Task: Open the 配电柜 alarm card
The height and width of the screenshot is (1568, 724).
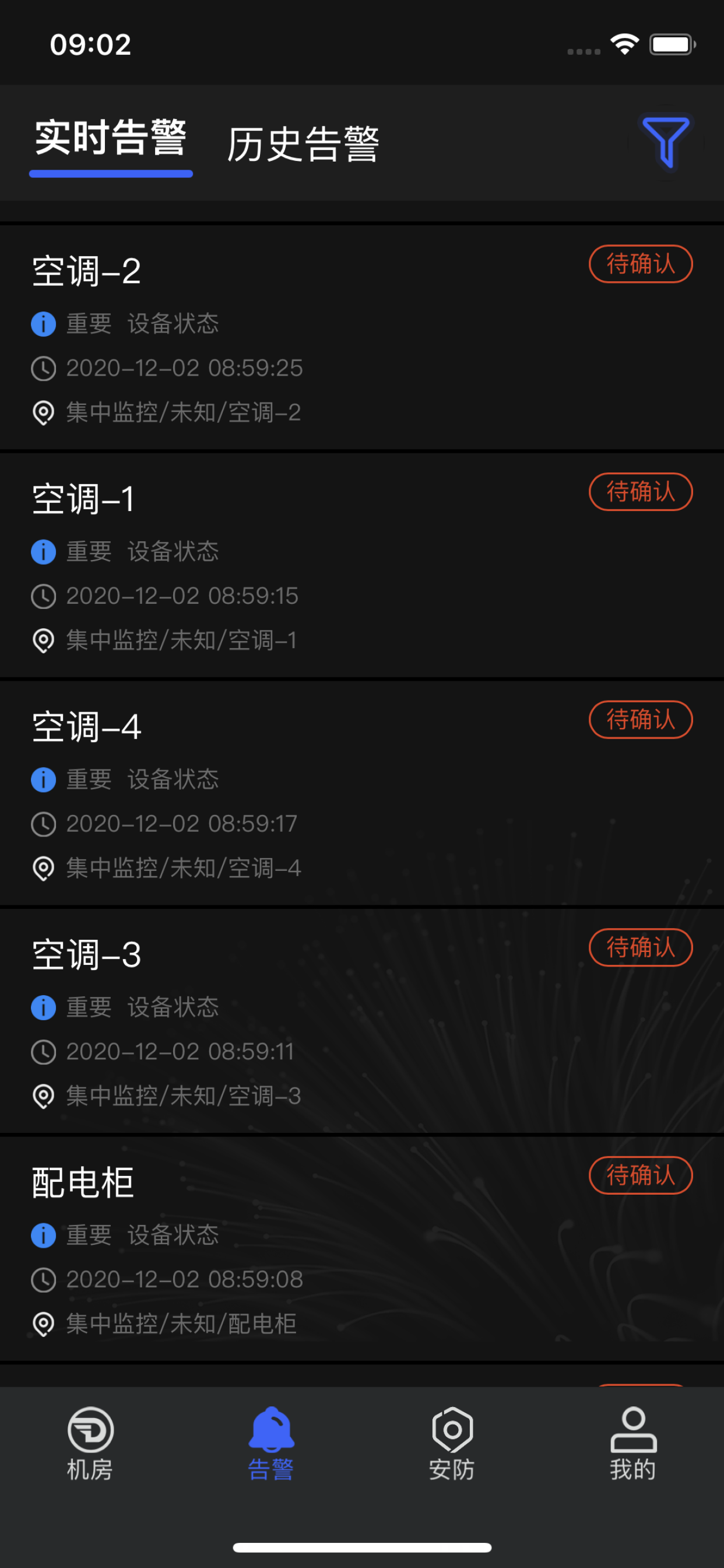Action: (x=362, y=1248)
